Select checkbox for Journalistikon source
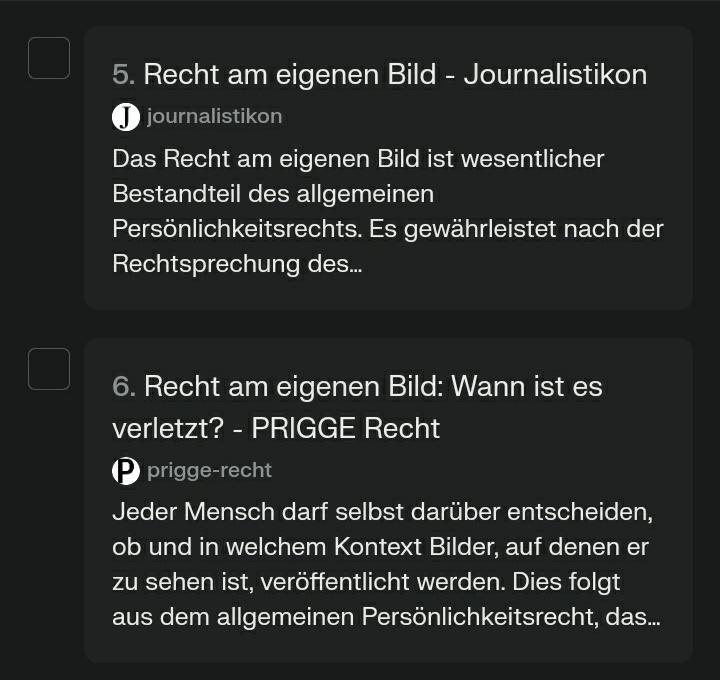Screen dimensions: 720x680 49,58
